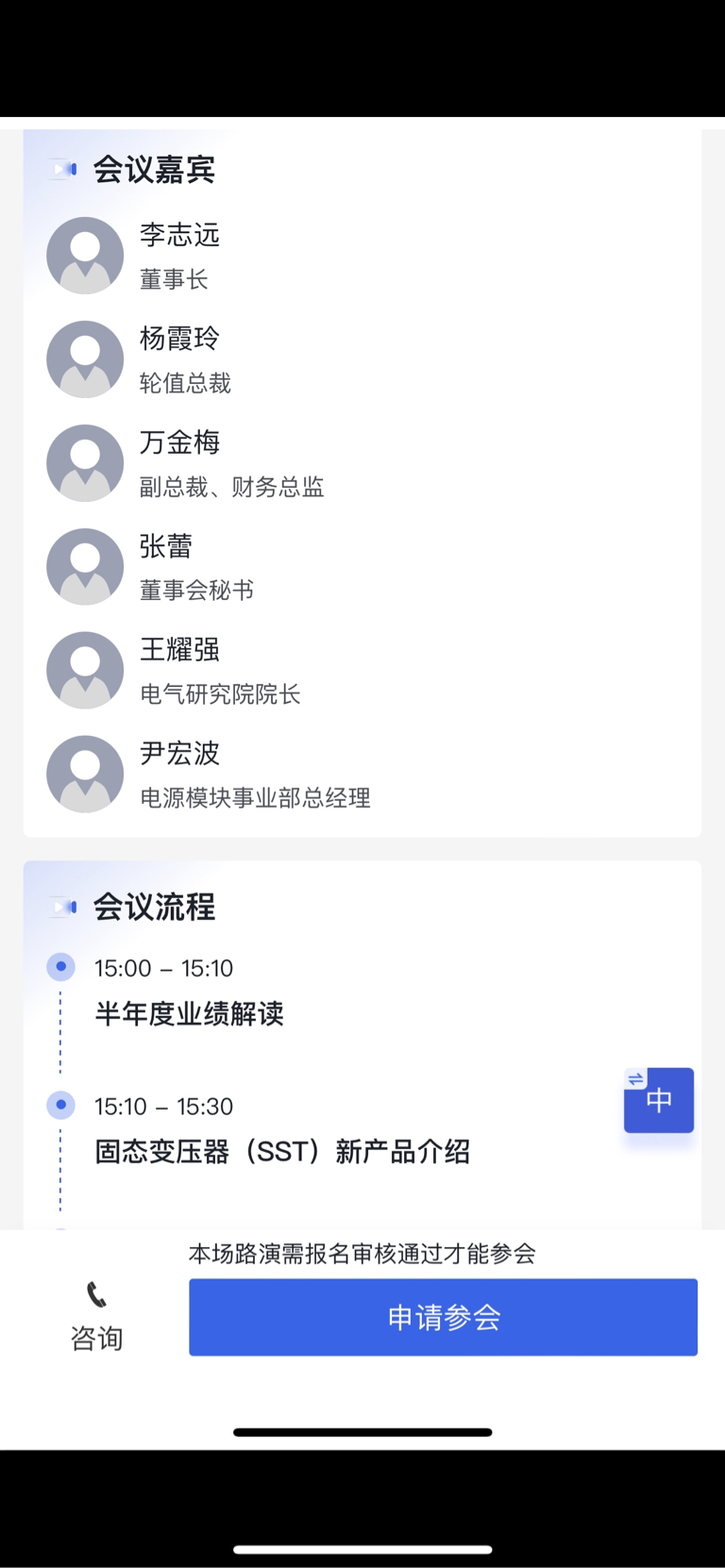The width and height of the screenshot is (725, 1568).
Task: View guest 尹宏波's details
Action: point(362,775)
